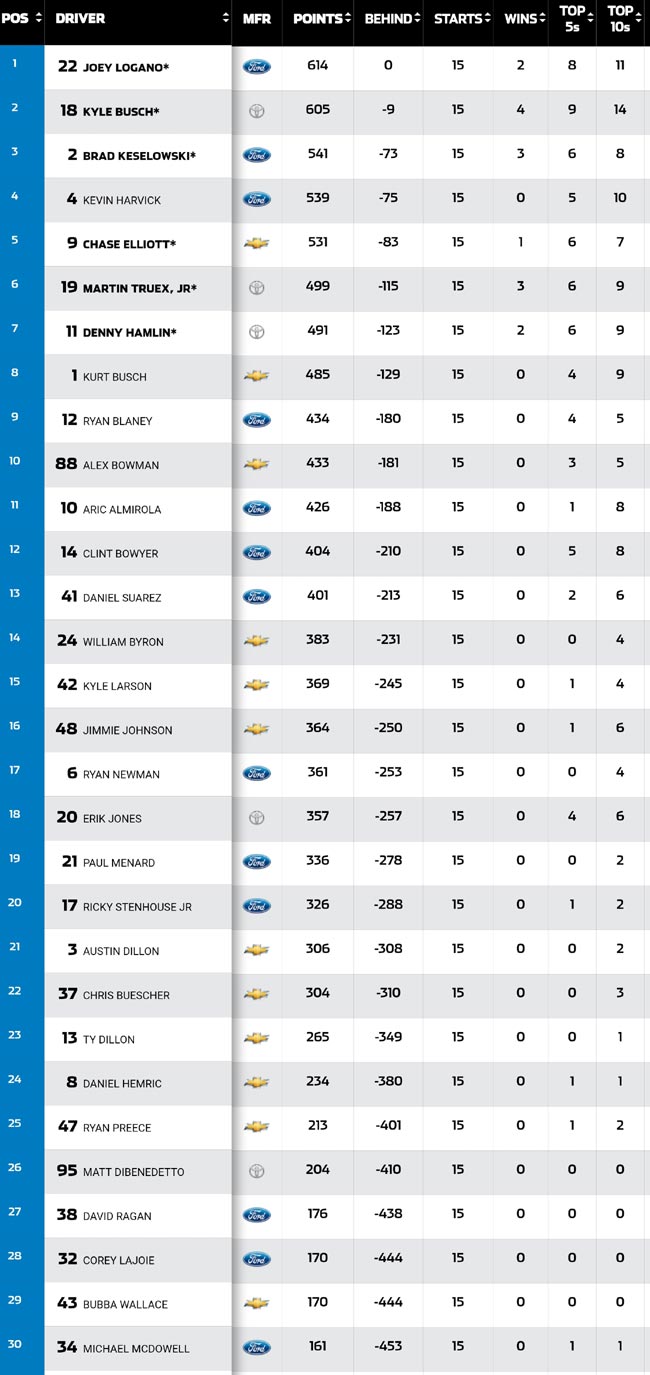The width and height of the screenshot is (650, 1375).
Task: Sort by TOP 10s column header
Action: (x=621, y=19)
